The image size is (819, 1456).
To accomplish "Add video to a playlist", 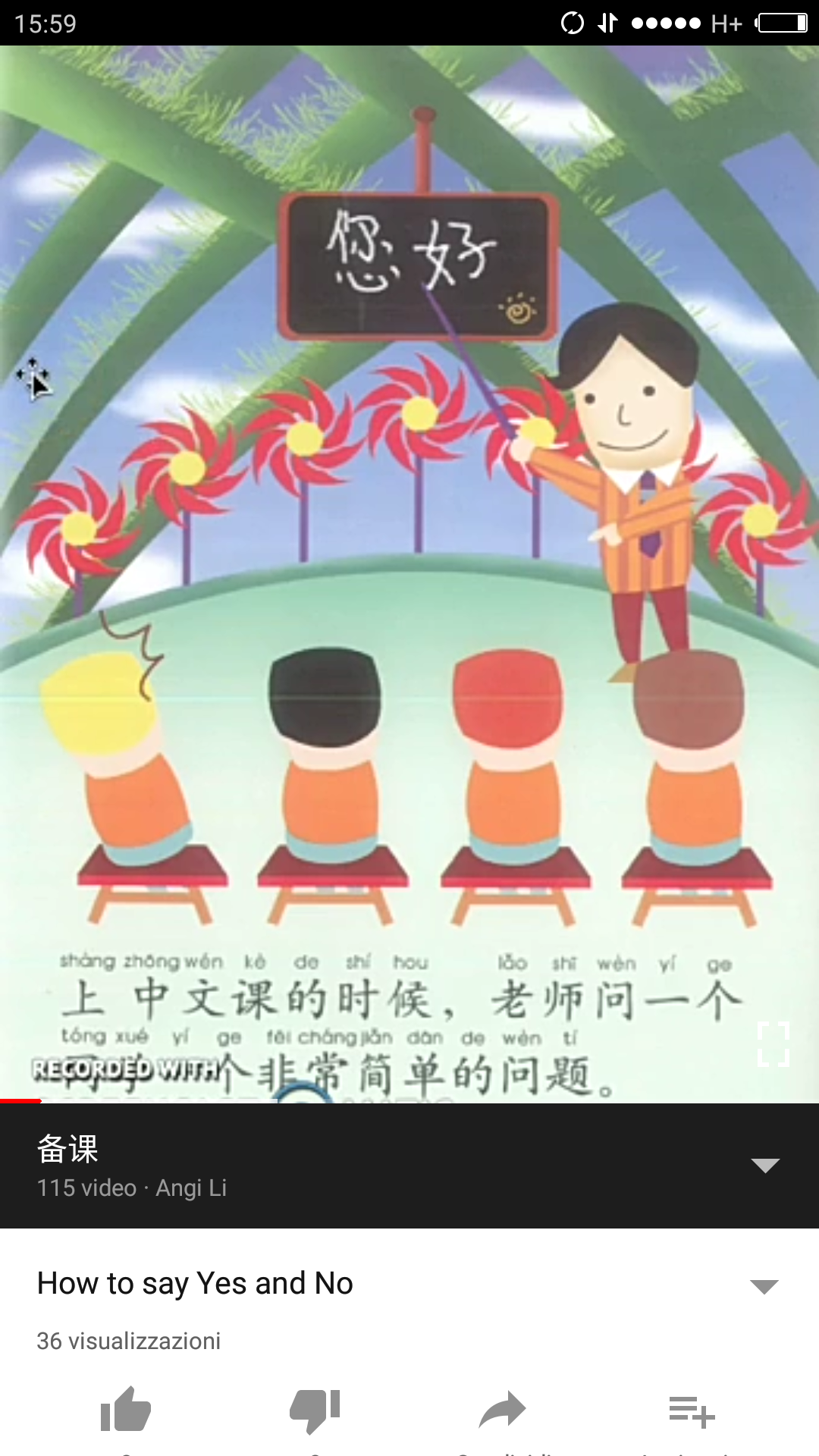I will (692, 1412).
